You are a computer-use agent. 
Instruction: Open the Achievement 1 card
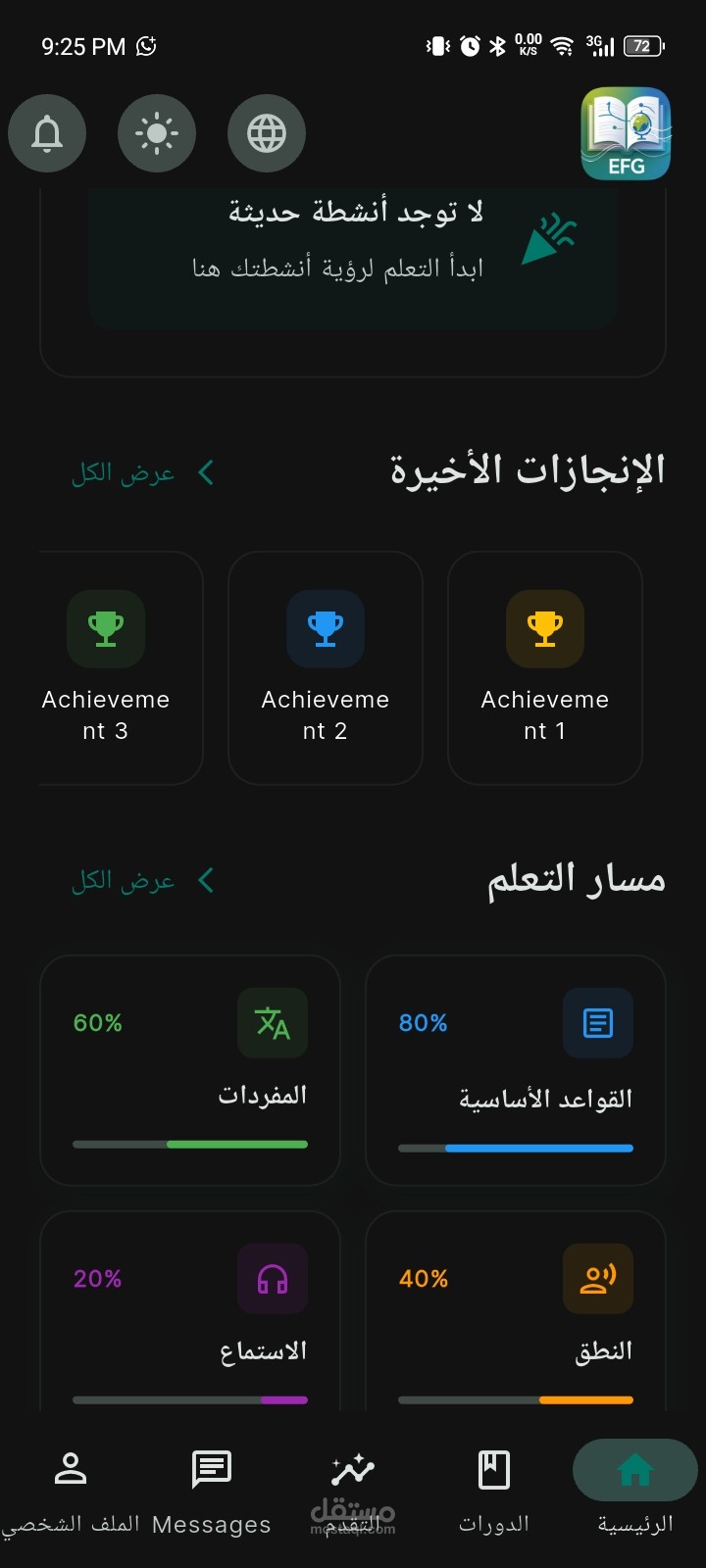545,668
